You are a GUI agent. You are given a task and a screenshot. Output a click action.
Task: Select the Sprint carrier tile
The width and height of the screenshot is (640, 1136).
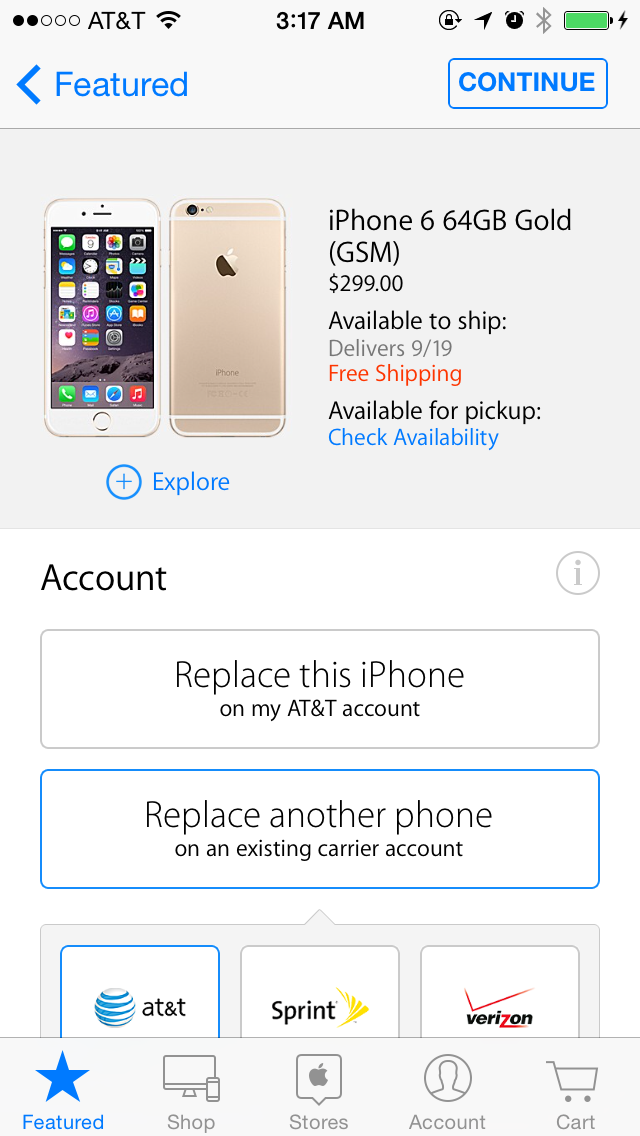pyautogui.click(x=320, y=992)
